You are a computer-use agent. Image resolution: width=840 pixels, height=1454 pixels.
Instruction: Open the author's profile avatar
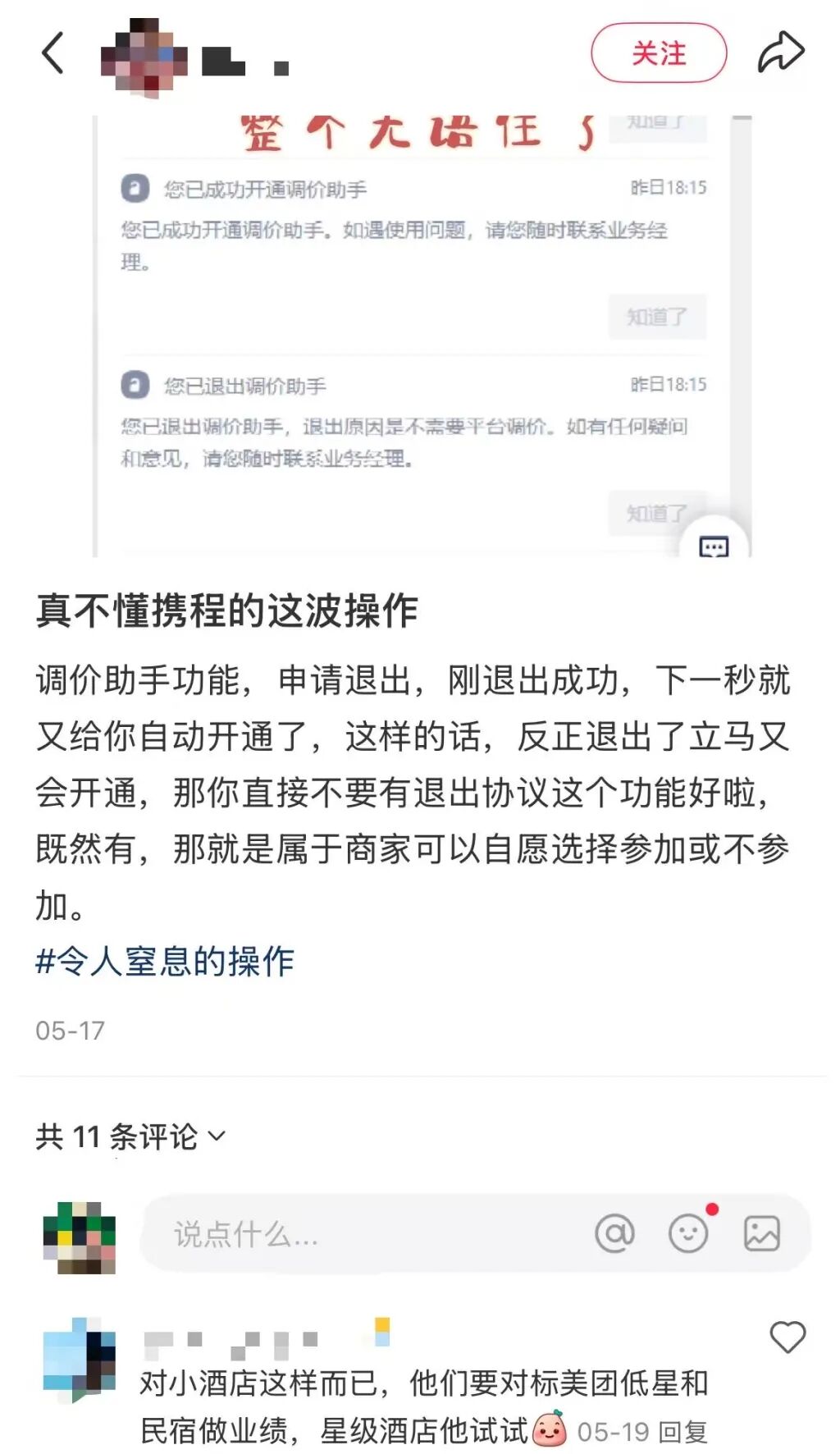point(144,57)
